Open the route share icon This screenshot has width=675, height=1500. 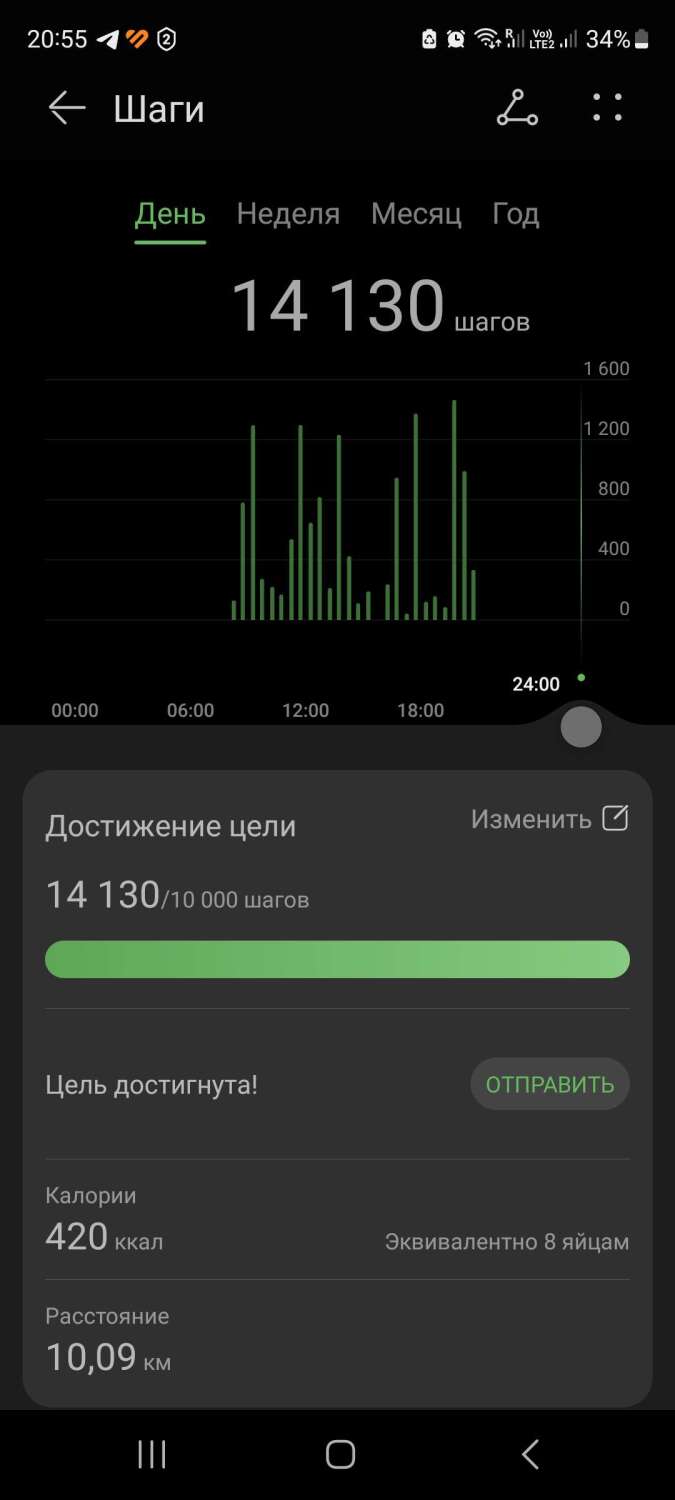(x=517, y=108)
